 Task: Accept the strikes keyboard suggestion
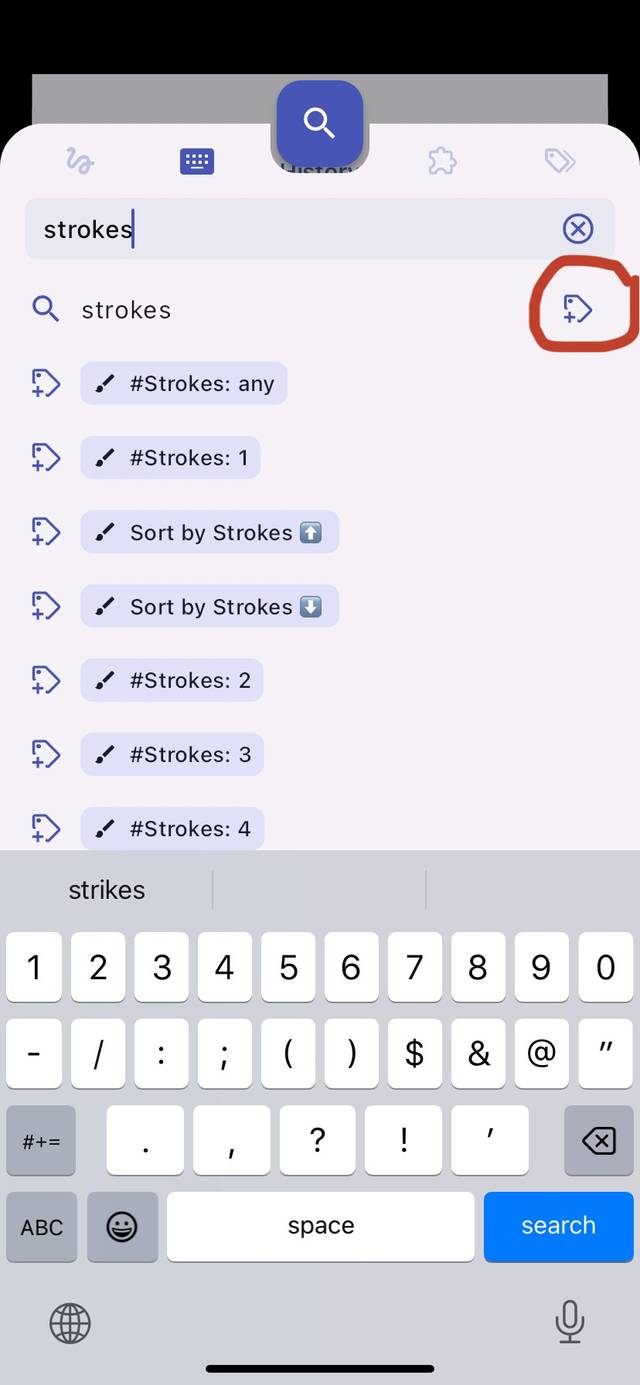107,890
